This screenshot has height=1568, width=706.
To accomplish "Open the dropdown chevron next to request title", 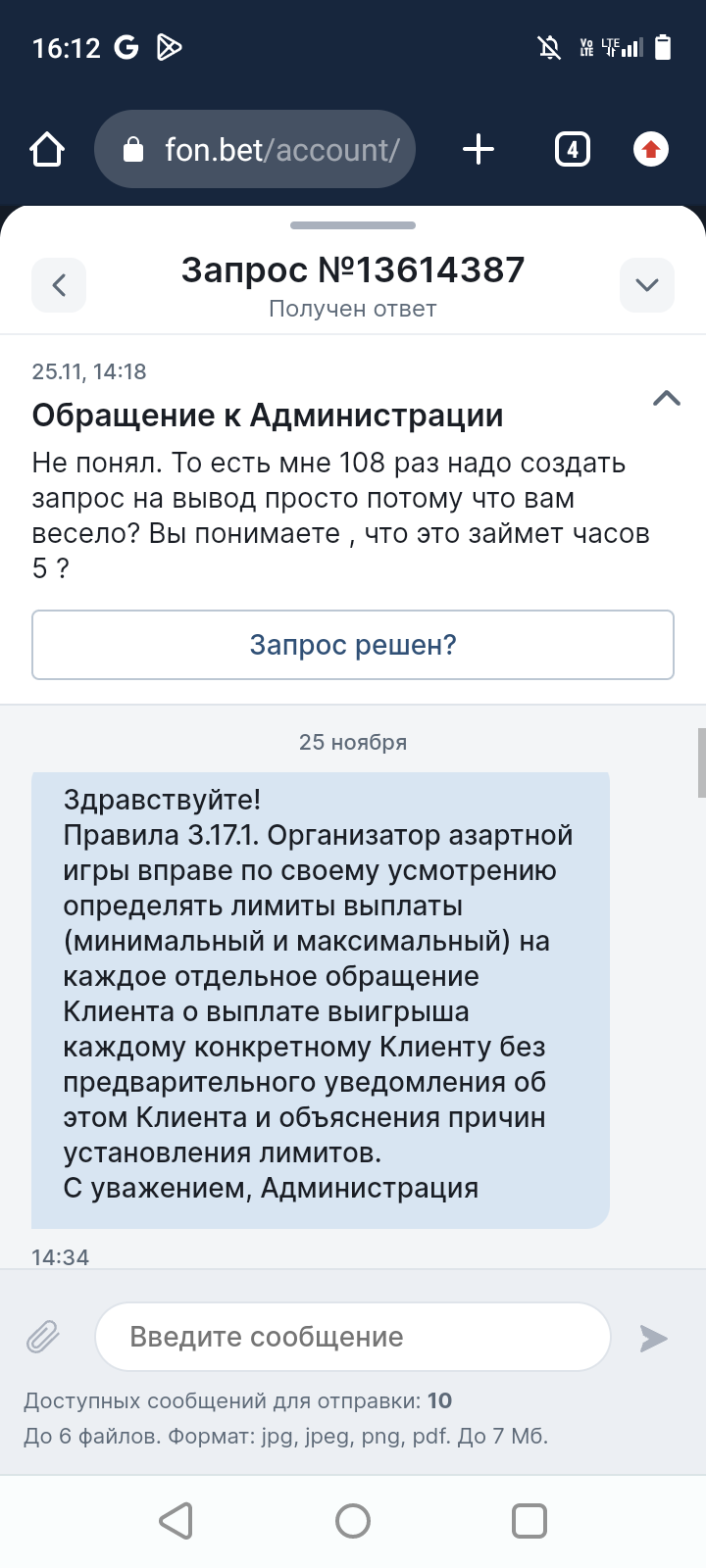I will click(x=646, y=285).
